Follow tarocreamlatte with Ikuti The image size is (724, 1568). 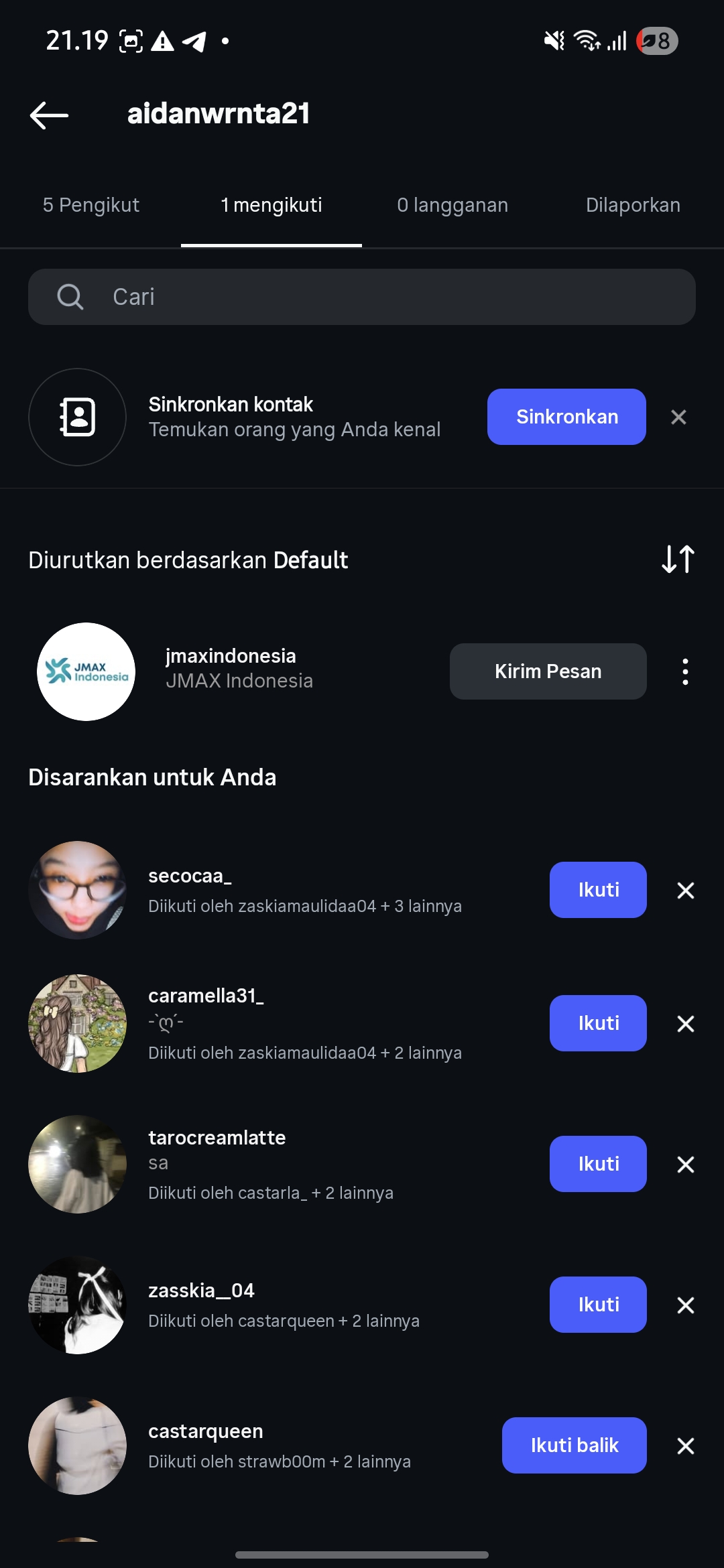click(598, 1164)
